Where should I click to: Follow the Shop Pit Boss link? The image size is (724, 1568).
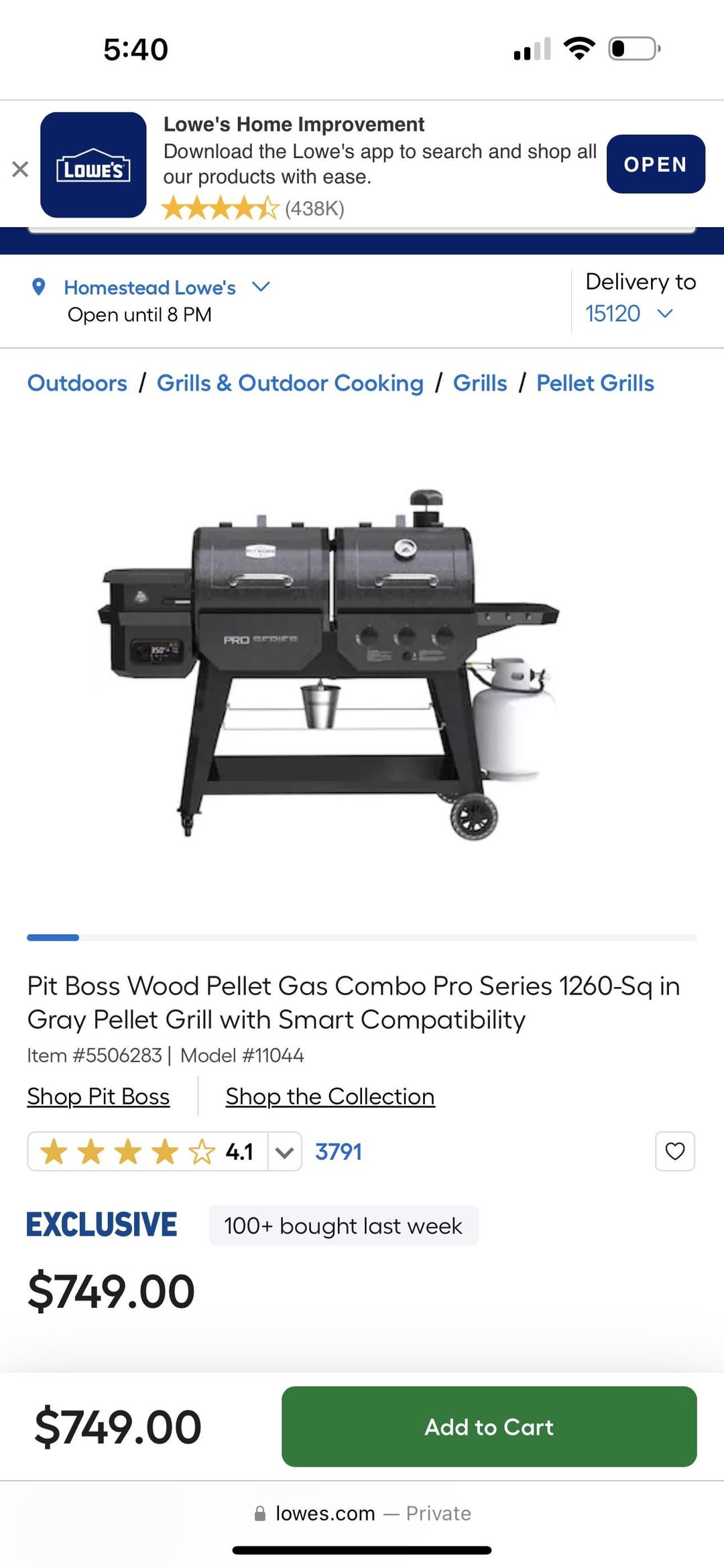click(x=99, y=1096)
